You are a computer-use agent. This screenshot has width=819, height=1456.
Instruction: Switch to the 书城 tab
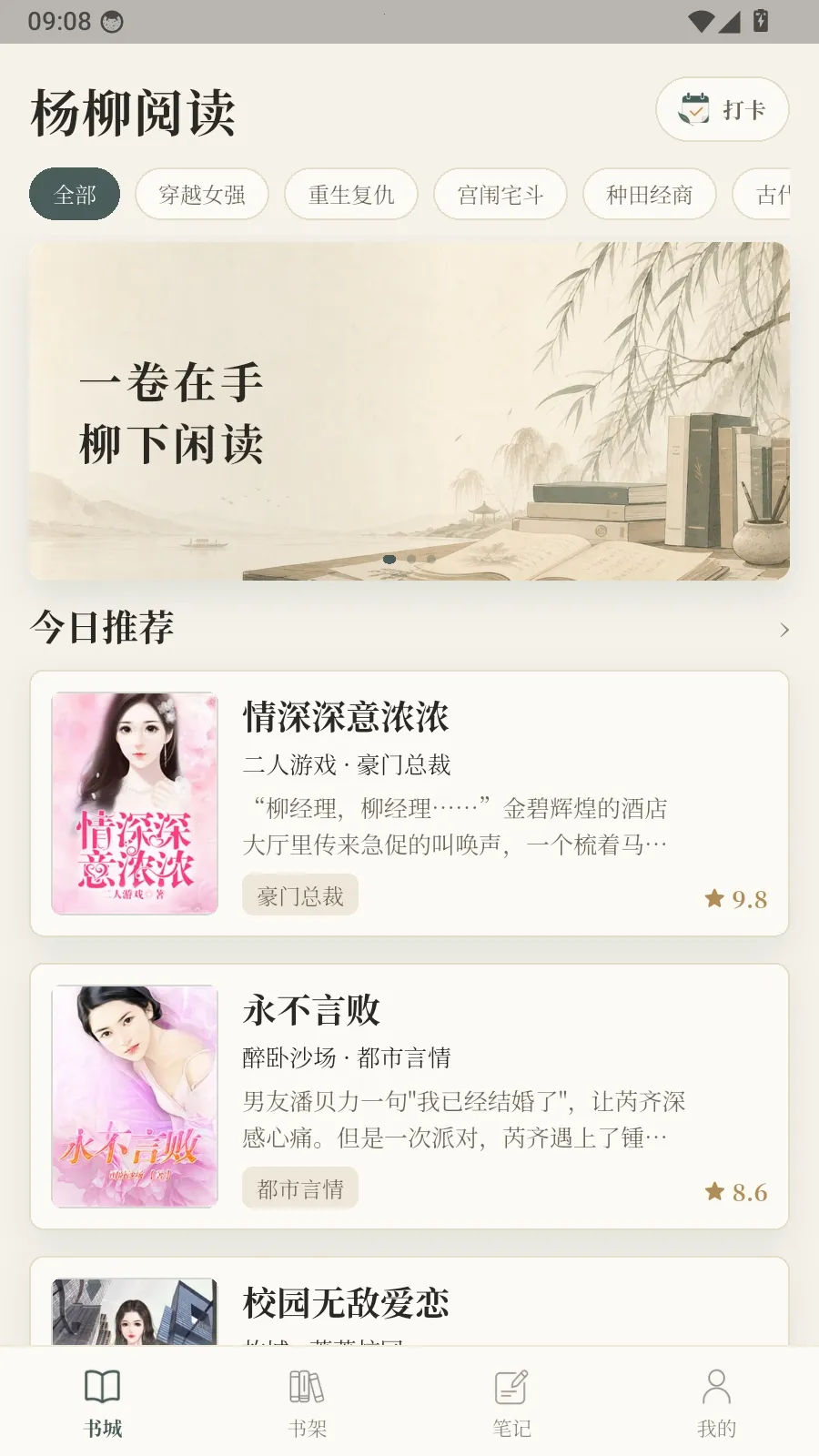pos(103,1402)
